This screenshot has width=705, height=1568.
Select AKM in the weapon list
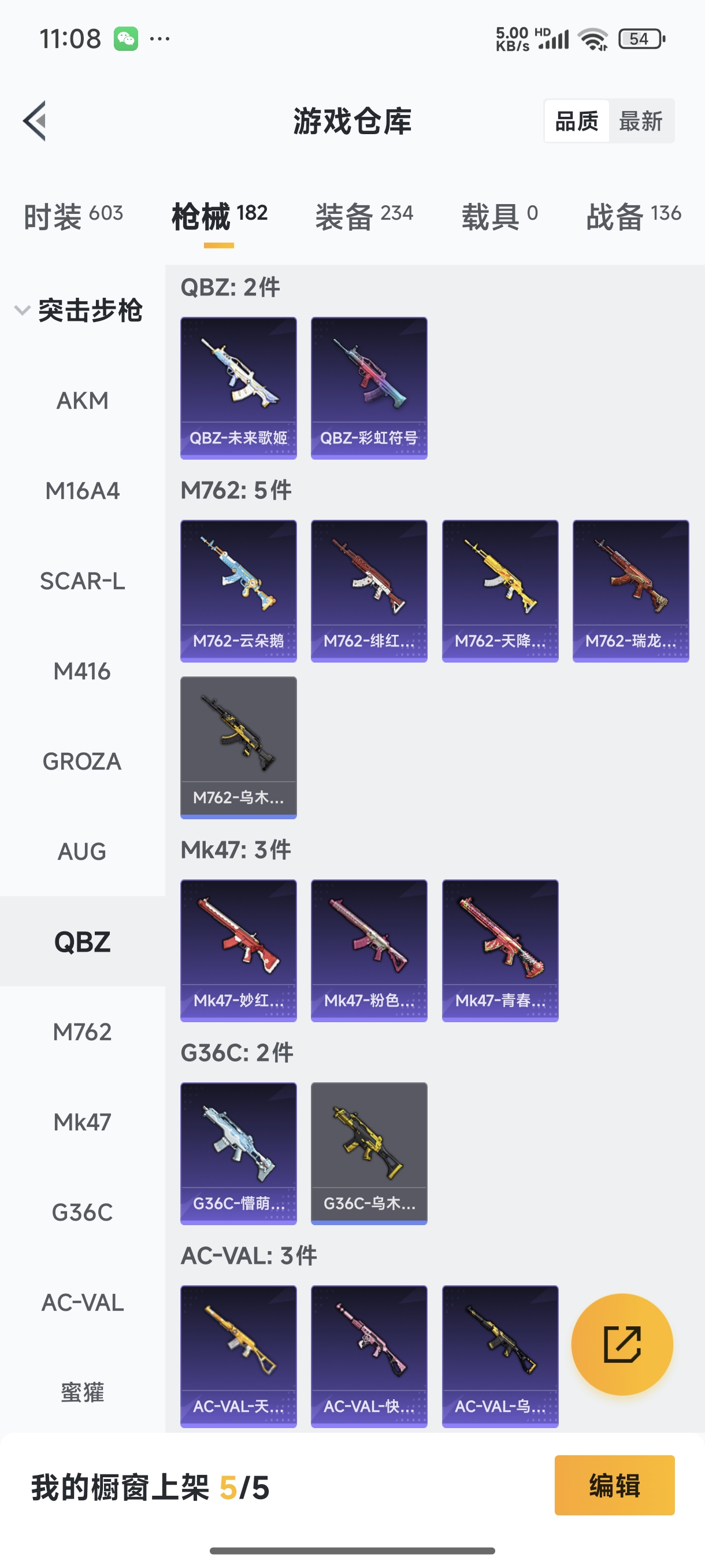point(83,401)
